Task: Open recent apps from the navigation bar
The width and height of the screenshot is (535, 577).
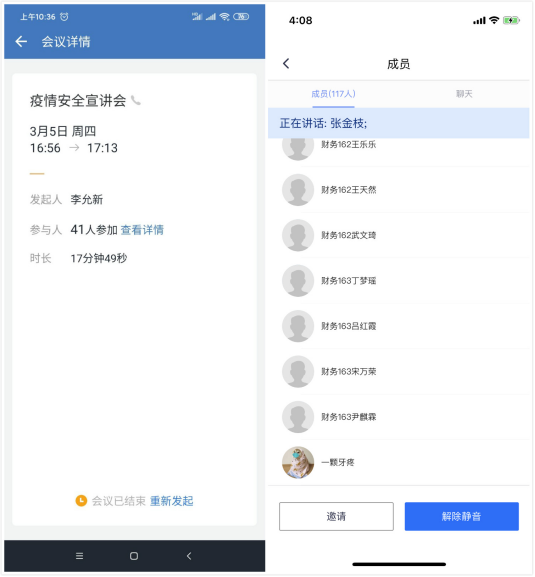Action: pos(79,556)
